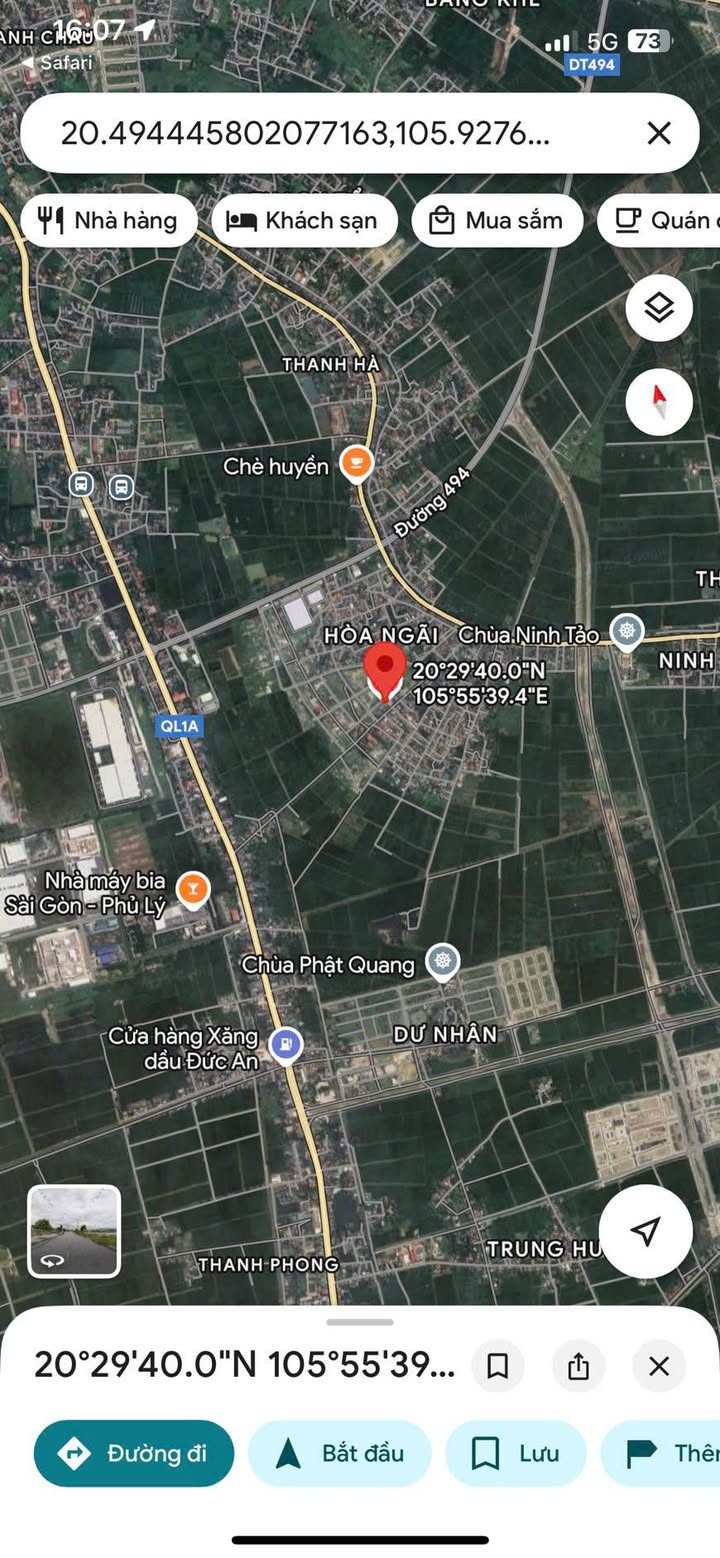
Task: Tap the compass to reset orientation
Action: click(659, 402)
